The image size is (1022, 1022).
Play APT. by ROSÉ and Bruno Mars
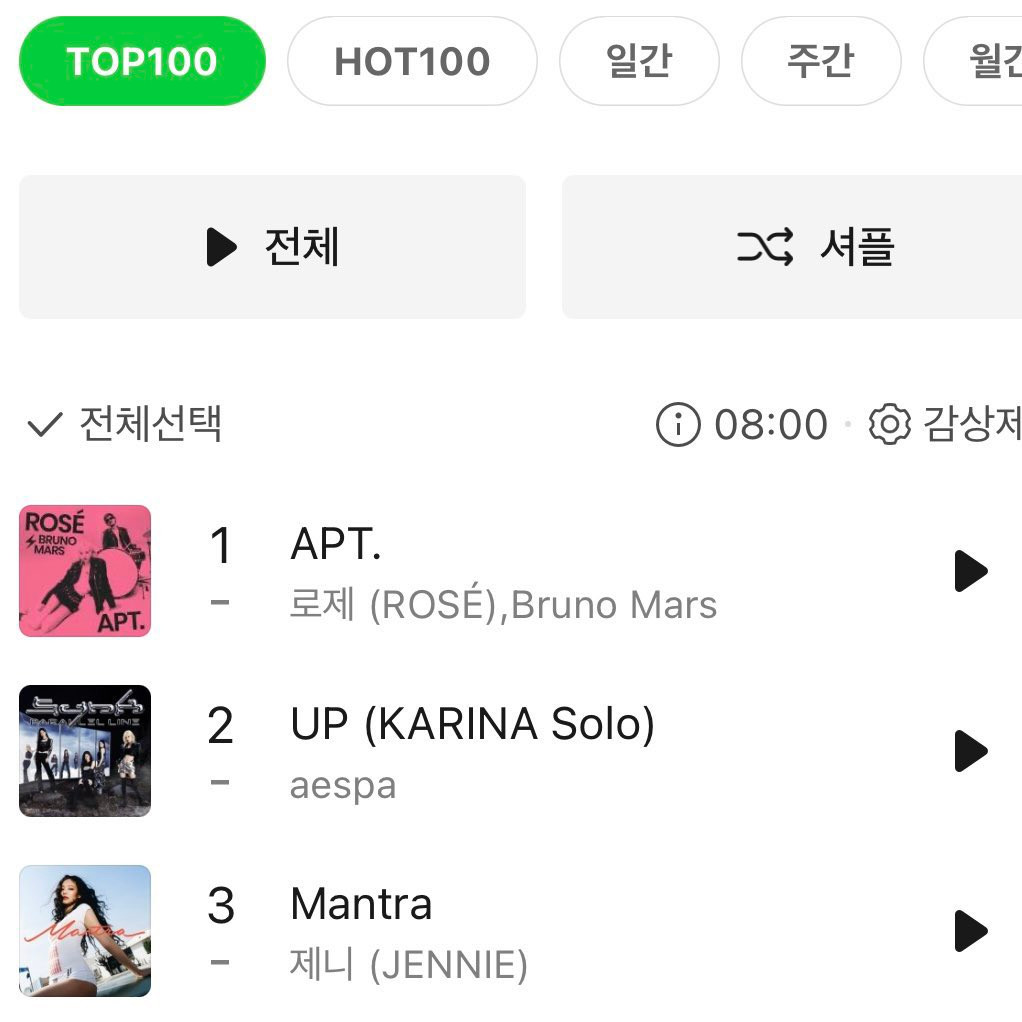pos(969,571)
